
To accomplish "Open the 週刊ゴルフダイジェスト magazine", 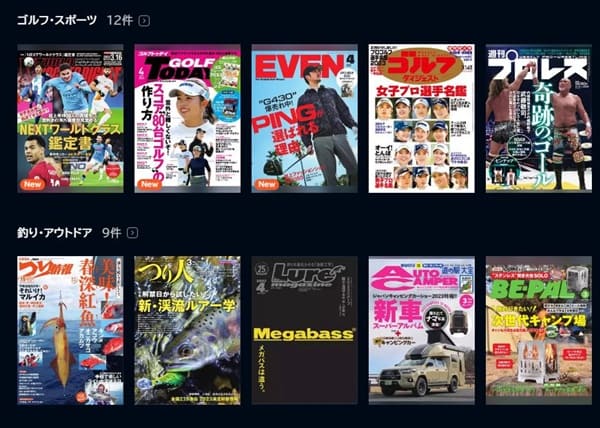I will (x=421, y=118).
